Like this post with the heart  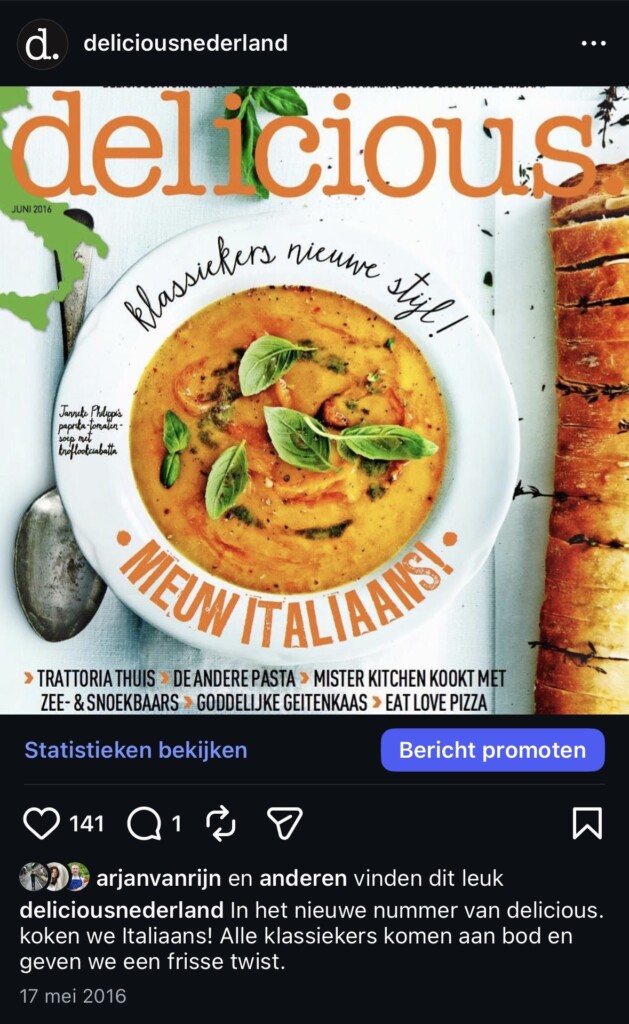coord(41,823)
